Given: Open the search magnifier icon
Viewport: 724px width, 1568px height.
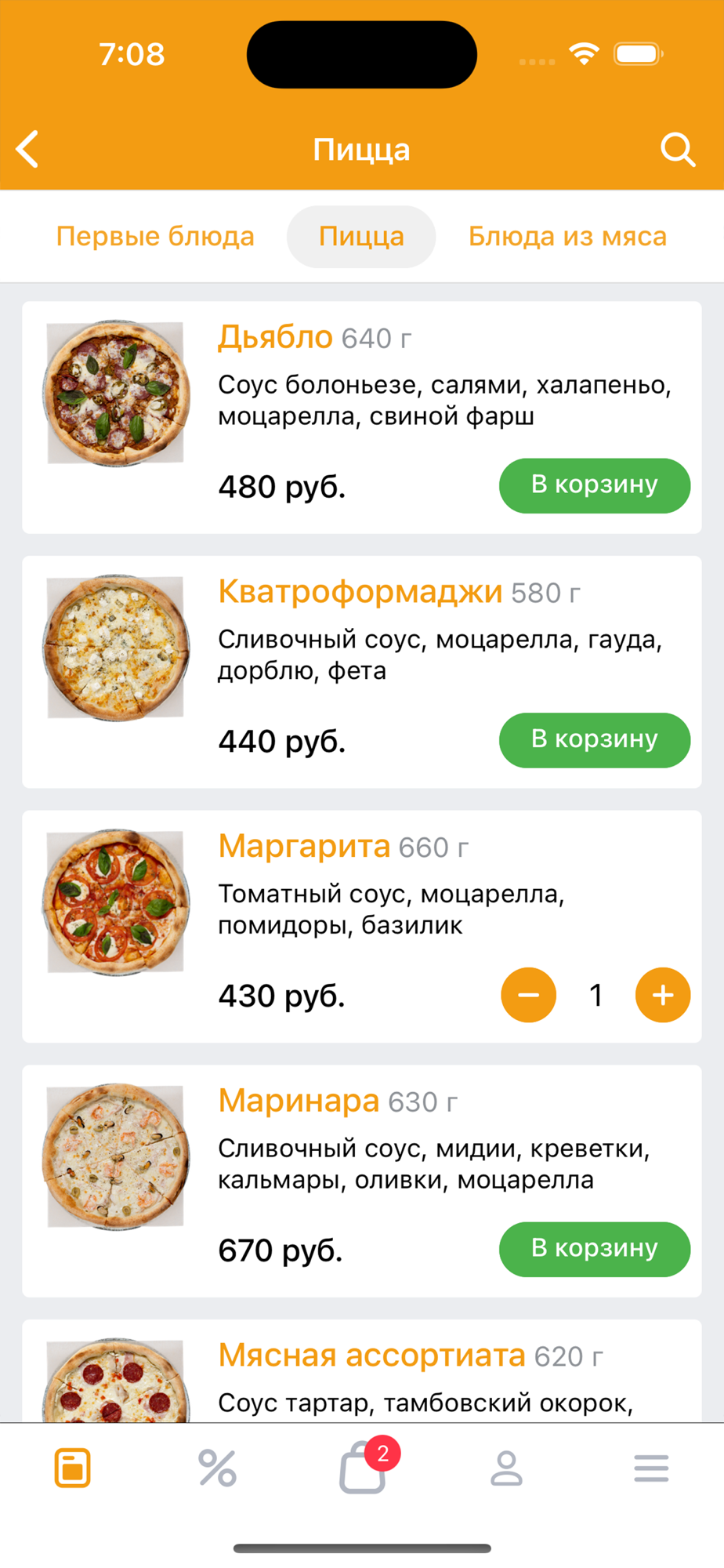Looking at the screenshot, I should click(x=677, y=149).
